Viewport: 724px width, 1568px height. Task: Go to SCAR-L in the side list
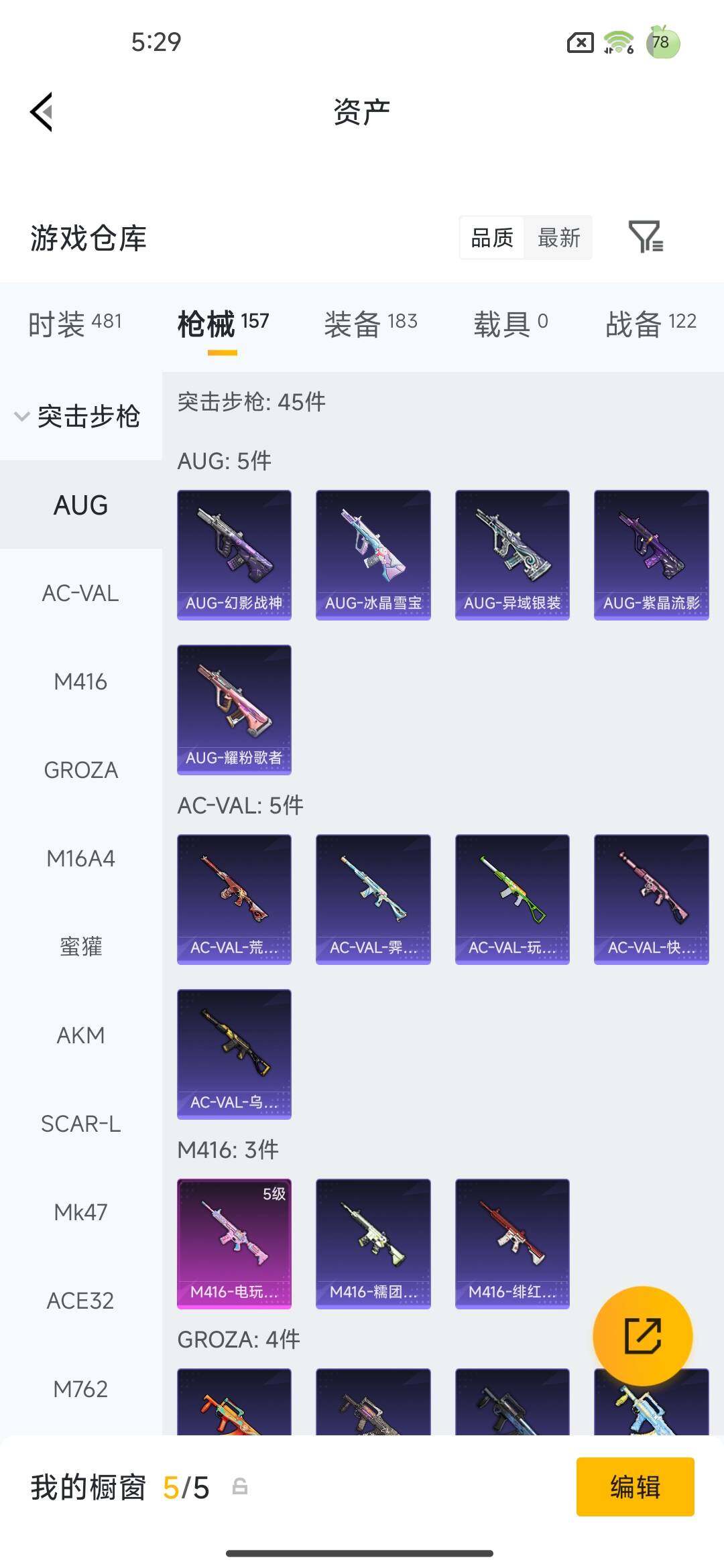80,1124
